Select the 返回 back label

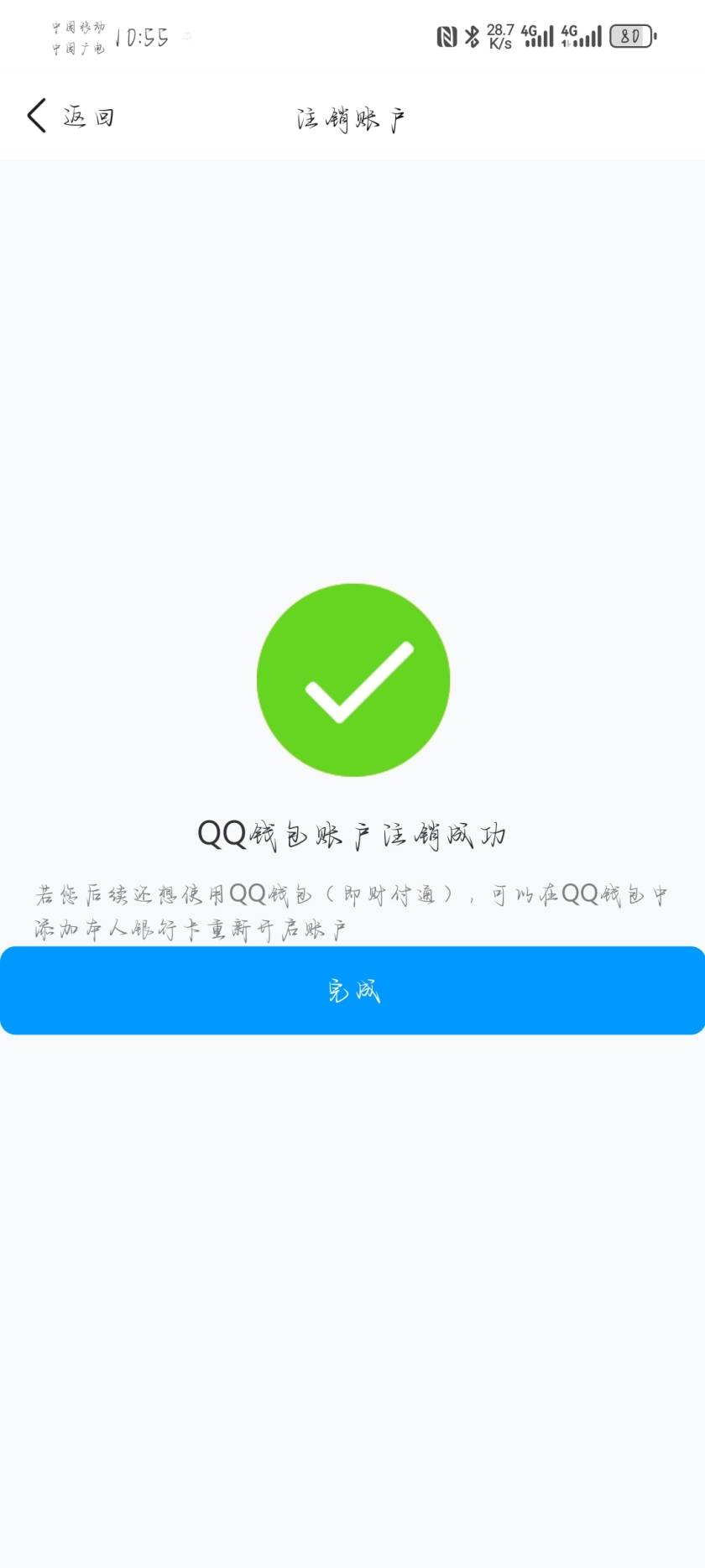(x=86, y=115)
